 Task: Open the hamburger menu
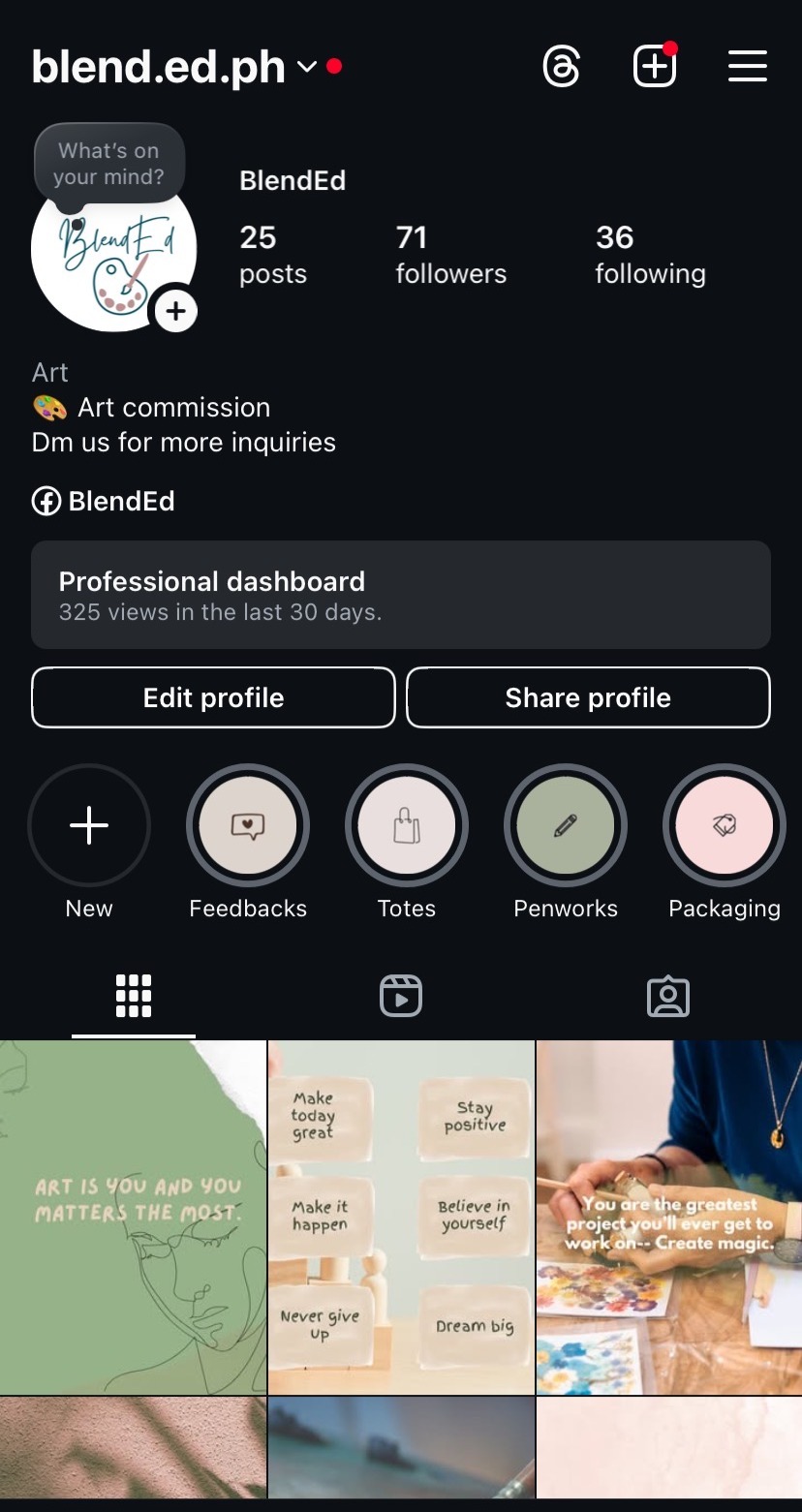[x=747, y=67]
